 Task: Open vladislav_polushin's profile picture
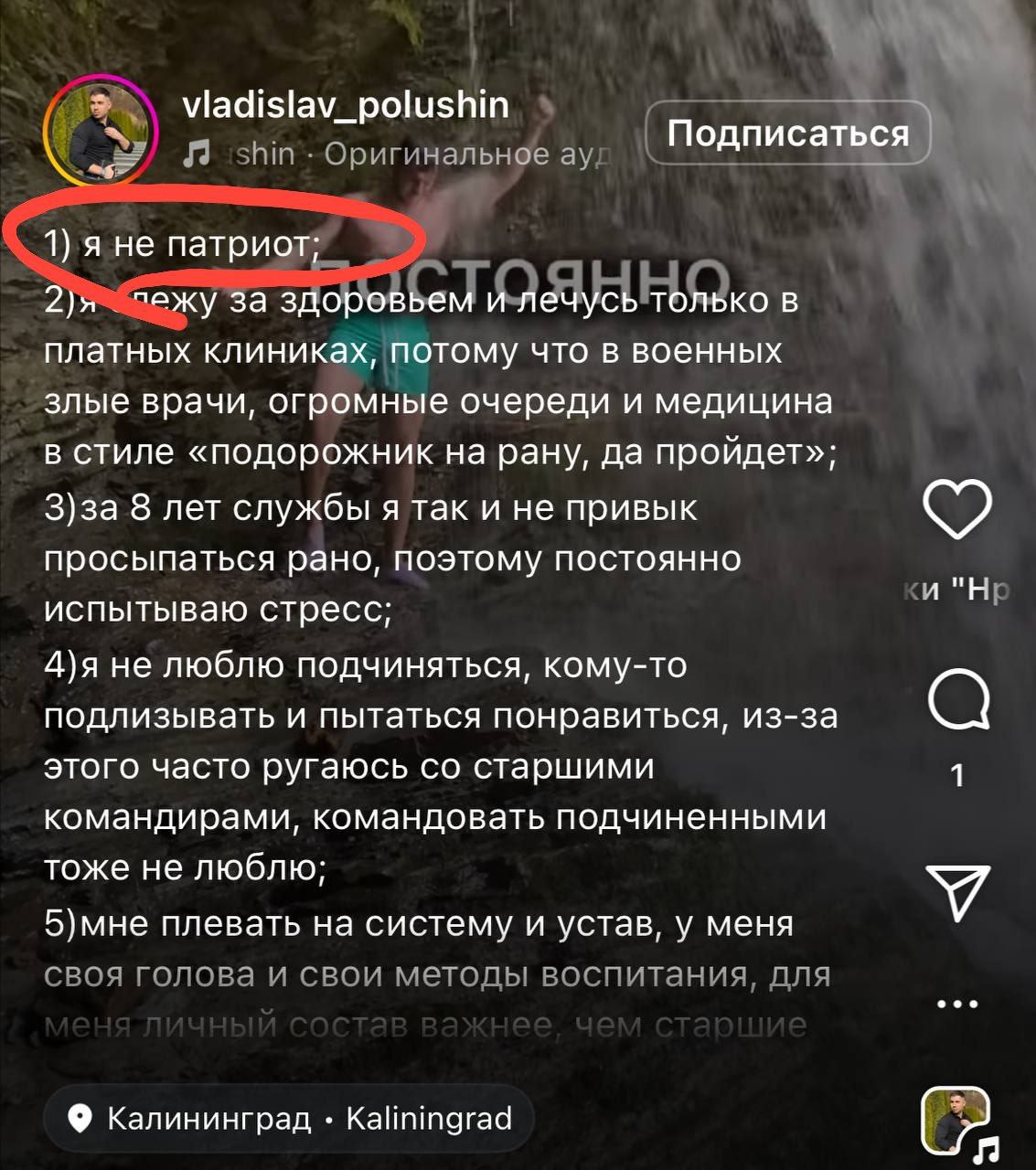coord(101,131)
